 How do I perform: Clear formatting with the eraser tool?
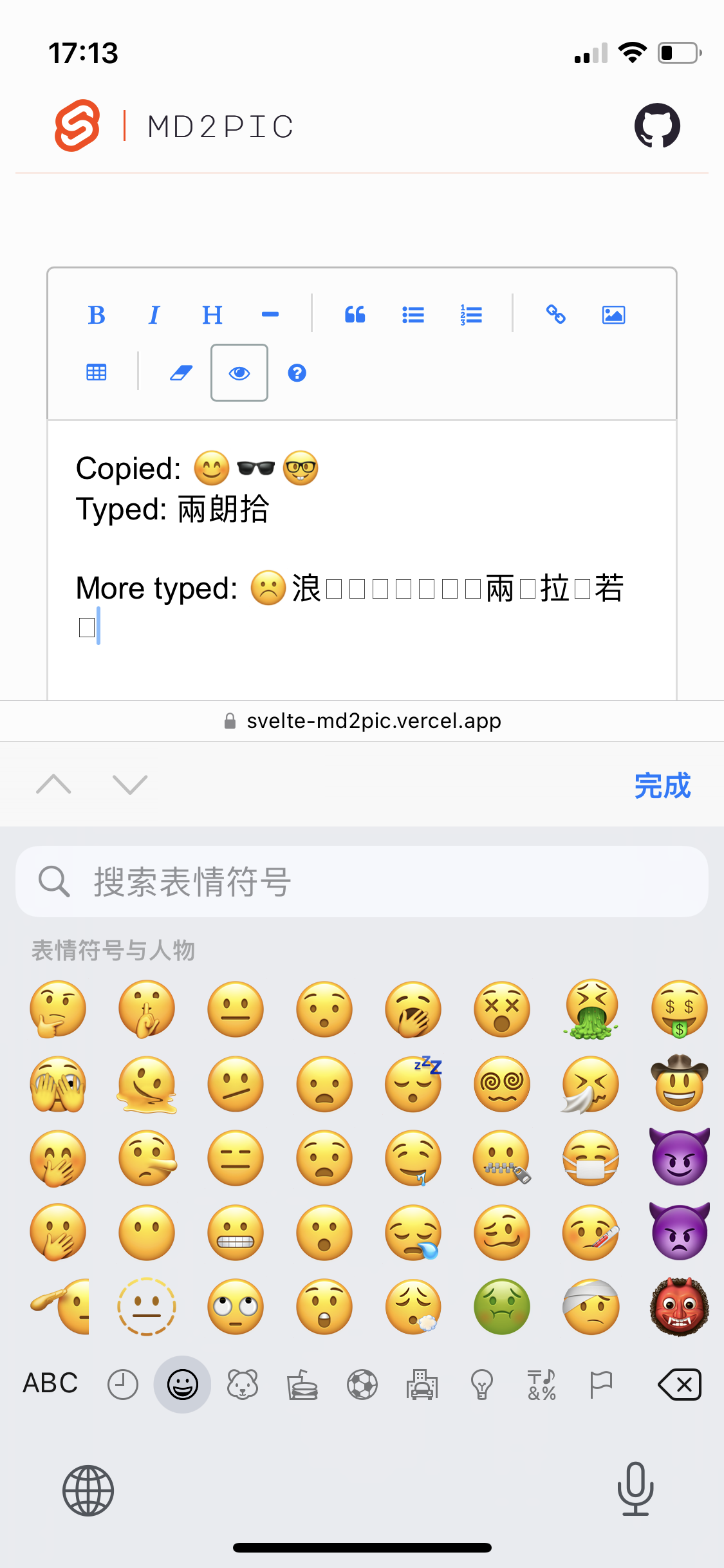click(181, 373)
